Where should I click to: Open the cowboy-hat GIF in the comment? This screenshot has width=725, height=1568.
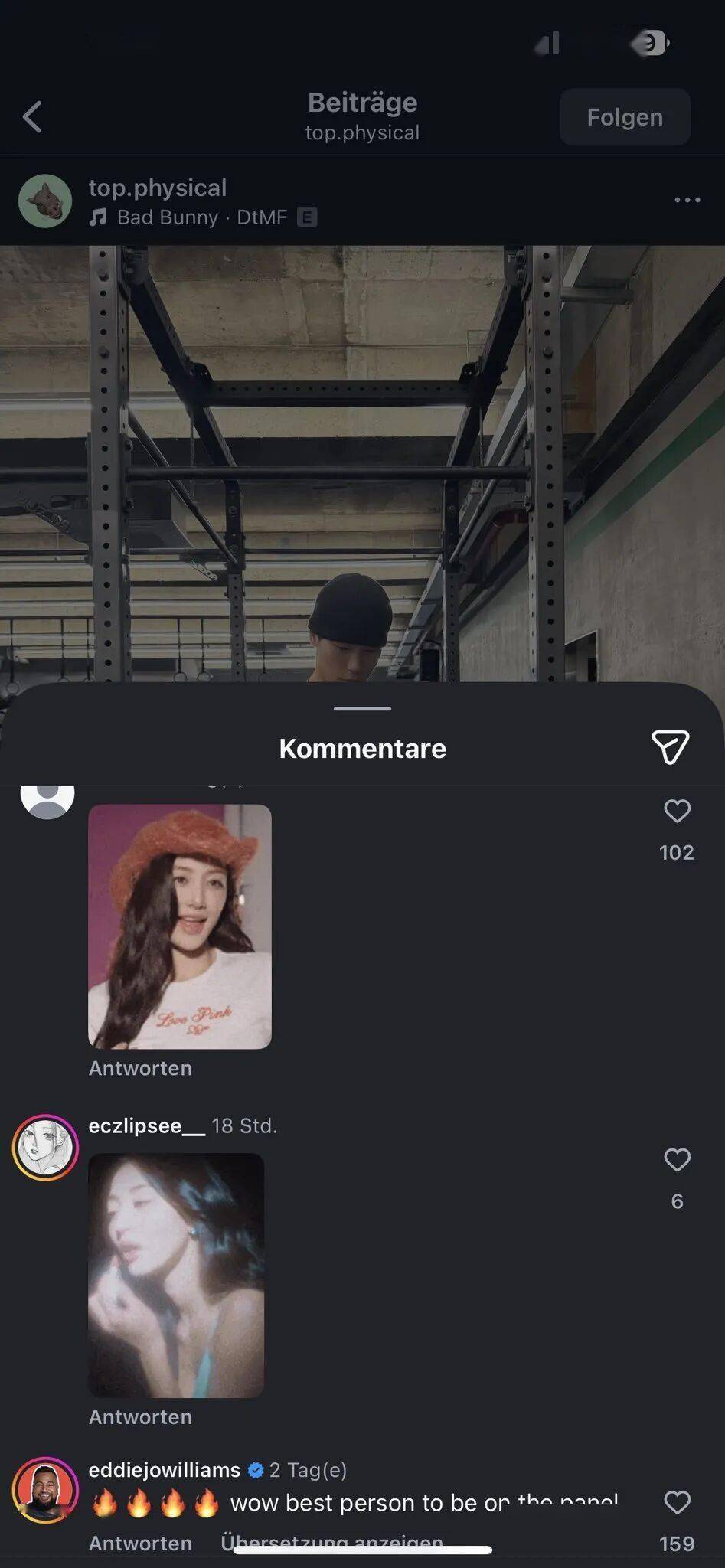pyautogui.click(x=180, y=926)
